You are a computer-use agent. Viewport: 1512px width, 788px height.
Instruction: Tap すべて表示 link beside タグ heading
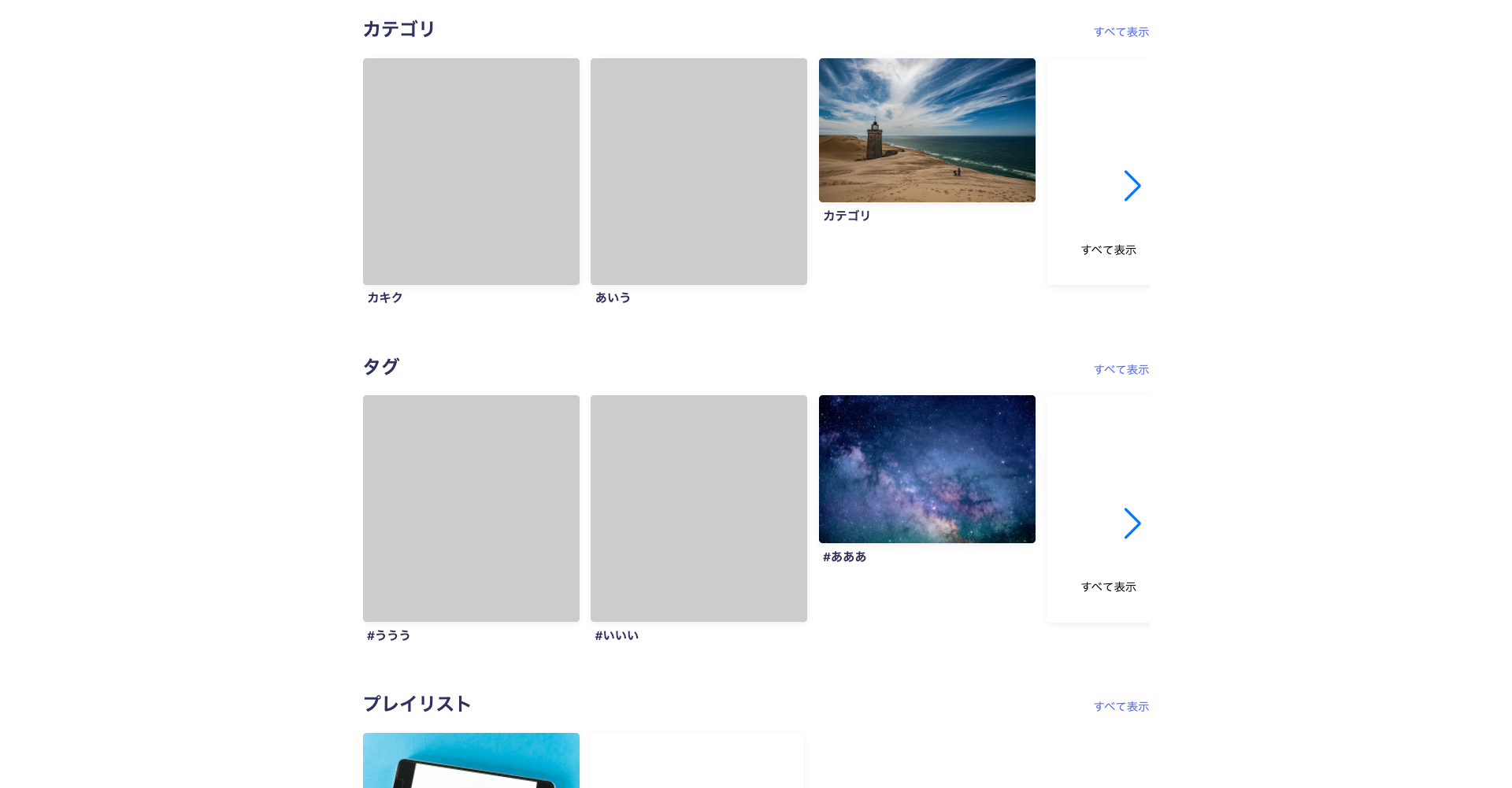click(x=1121, y=369)
